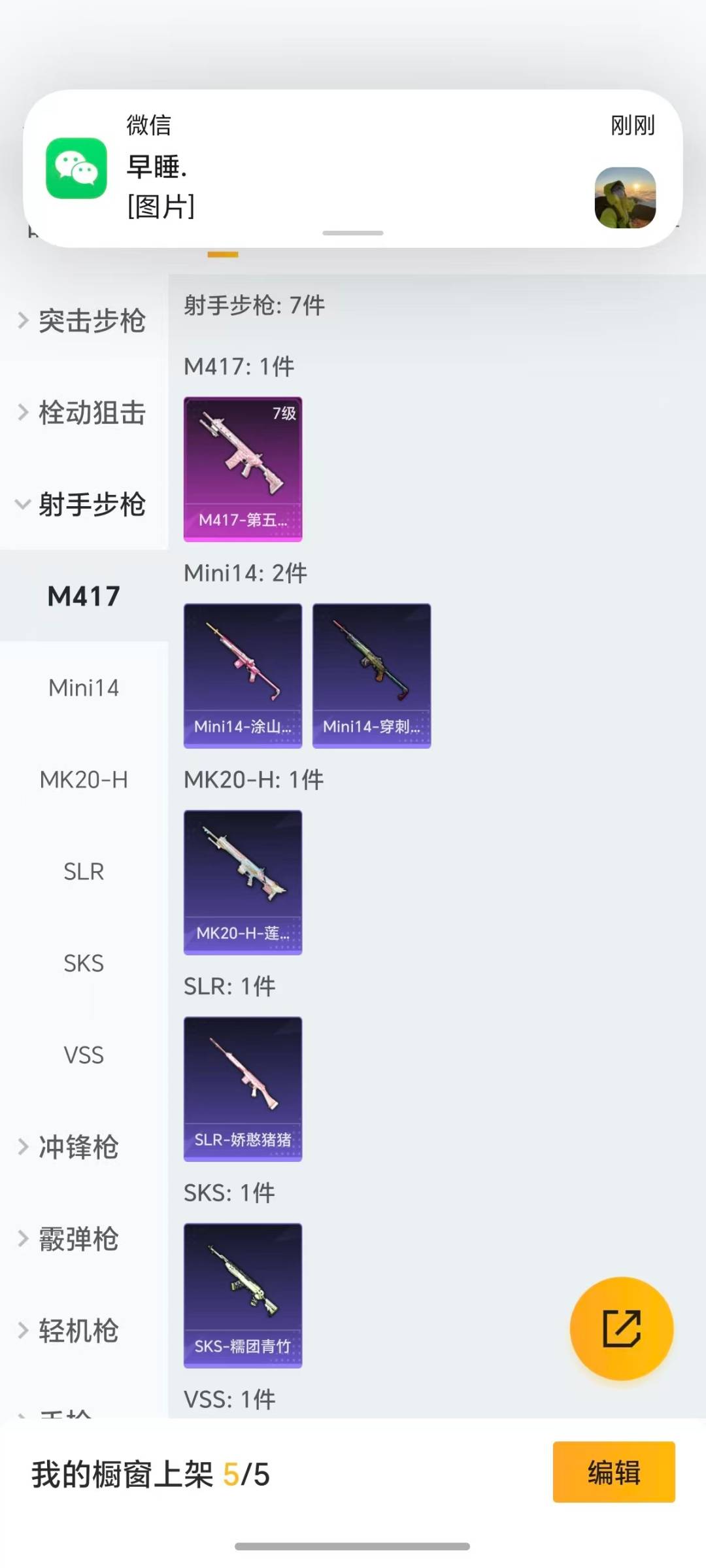Select the SLR-娇憨猪猪 skin thumbnail
Screen dimensions: 706x1568
click(243, 1087)
